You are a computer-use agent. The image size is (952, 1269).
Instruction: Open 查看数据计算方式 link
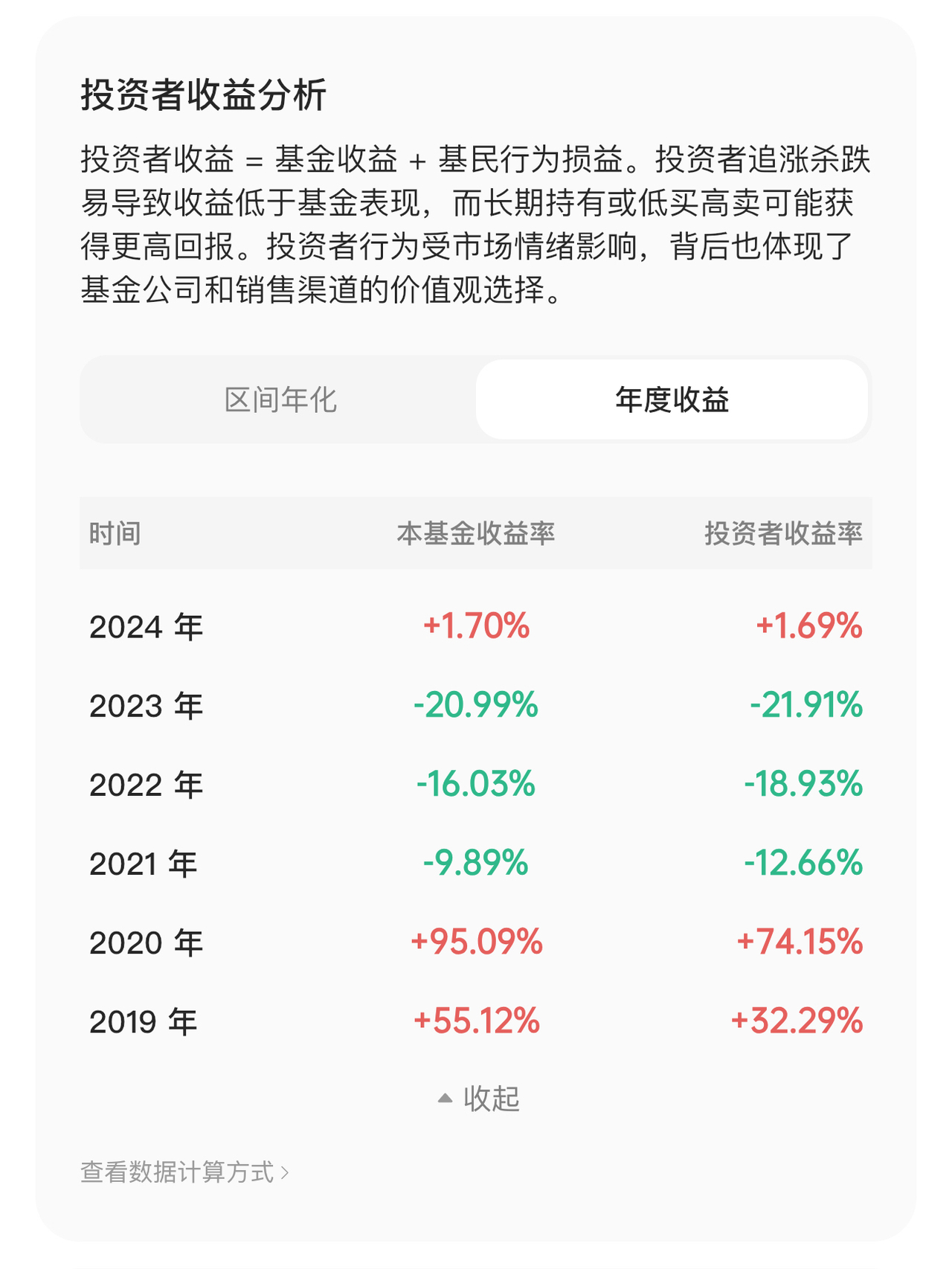[x=184, y=1172]
